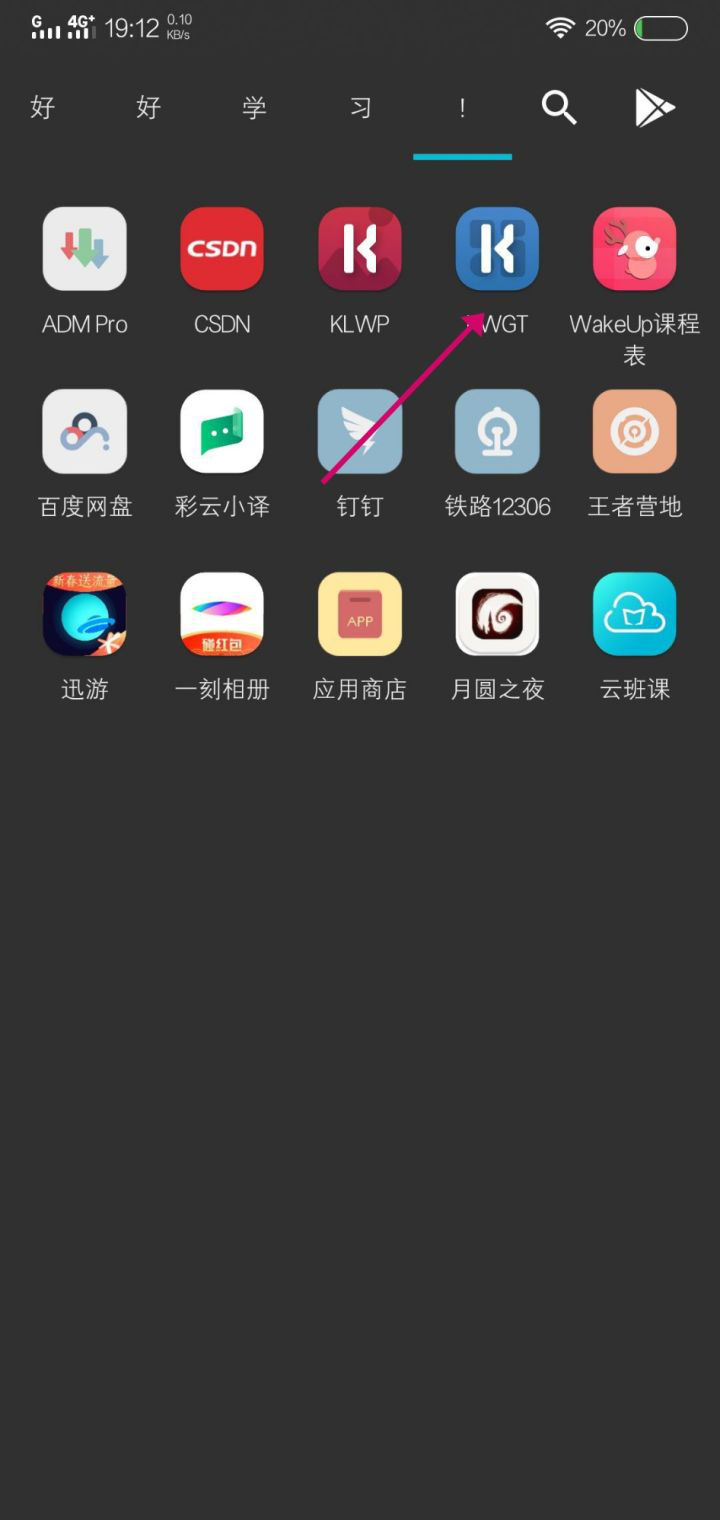
Task: Open the Play Store icon
Action: click(655, 107)
